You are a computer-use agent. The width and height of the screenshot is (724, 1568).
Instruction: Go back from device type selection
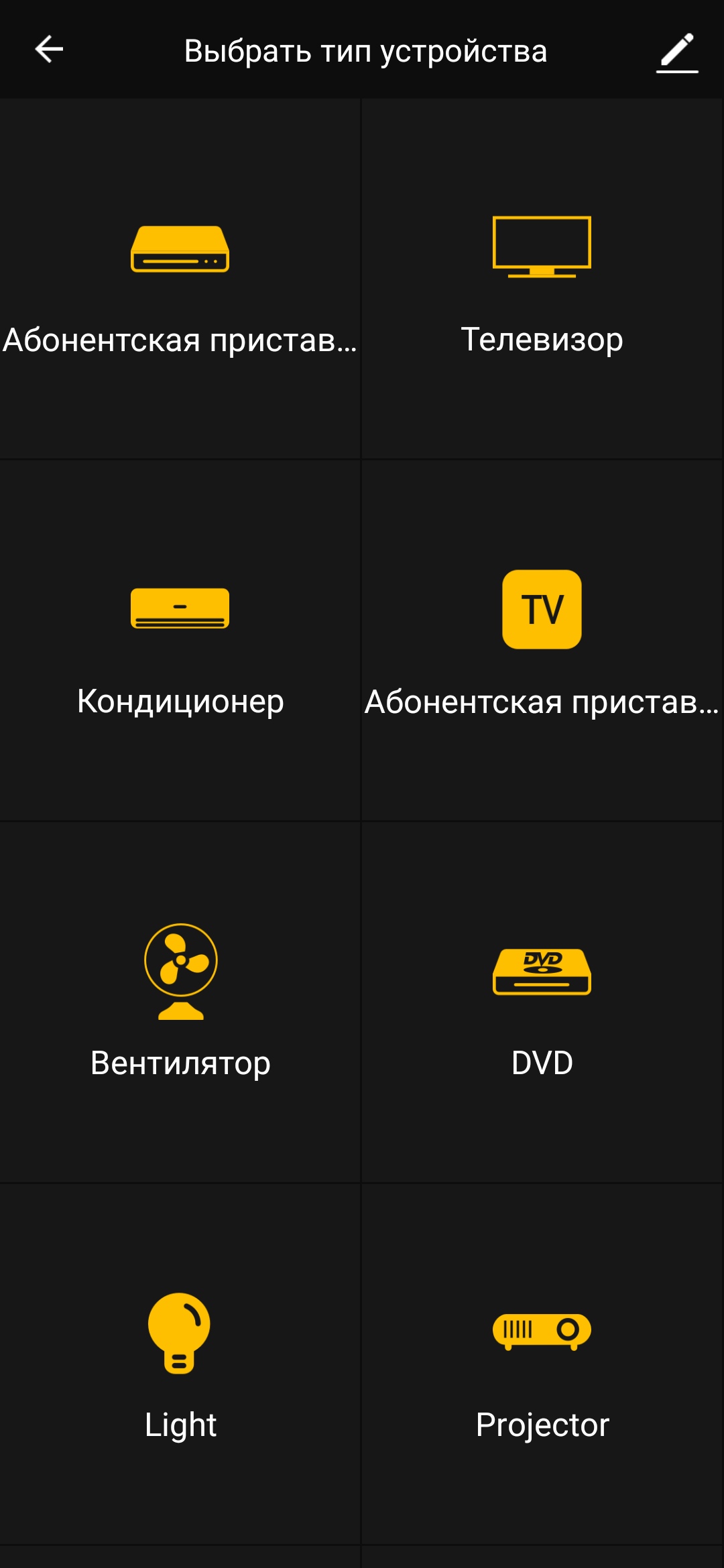[49, 50]
